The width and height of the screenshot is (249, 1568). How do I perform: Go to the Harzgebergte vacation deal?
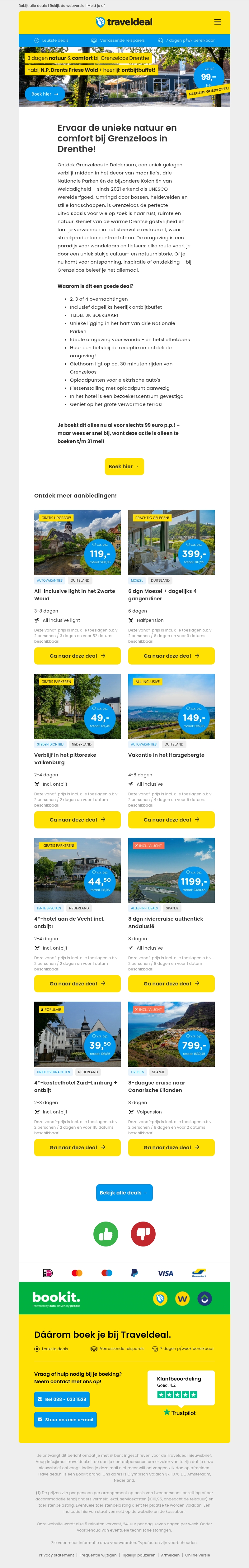click(171, 819)
